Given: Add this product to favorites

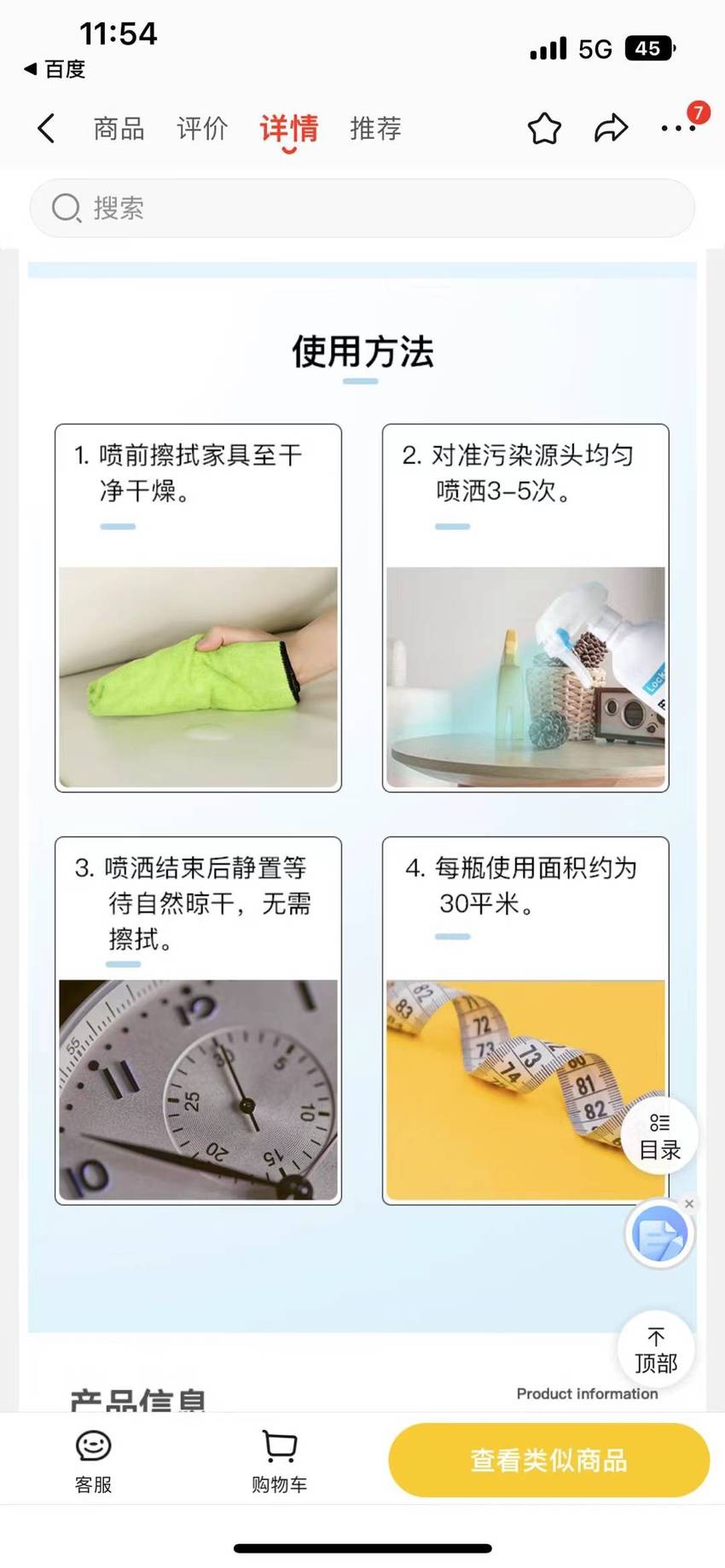Looking at the screenshot, I should pos(544,129).
